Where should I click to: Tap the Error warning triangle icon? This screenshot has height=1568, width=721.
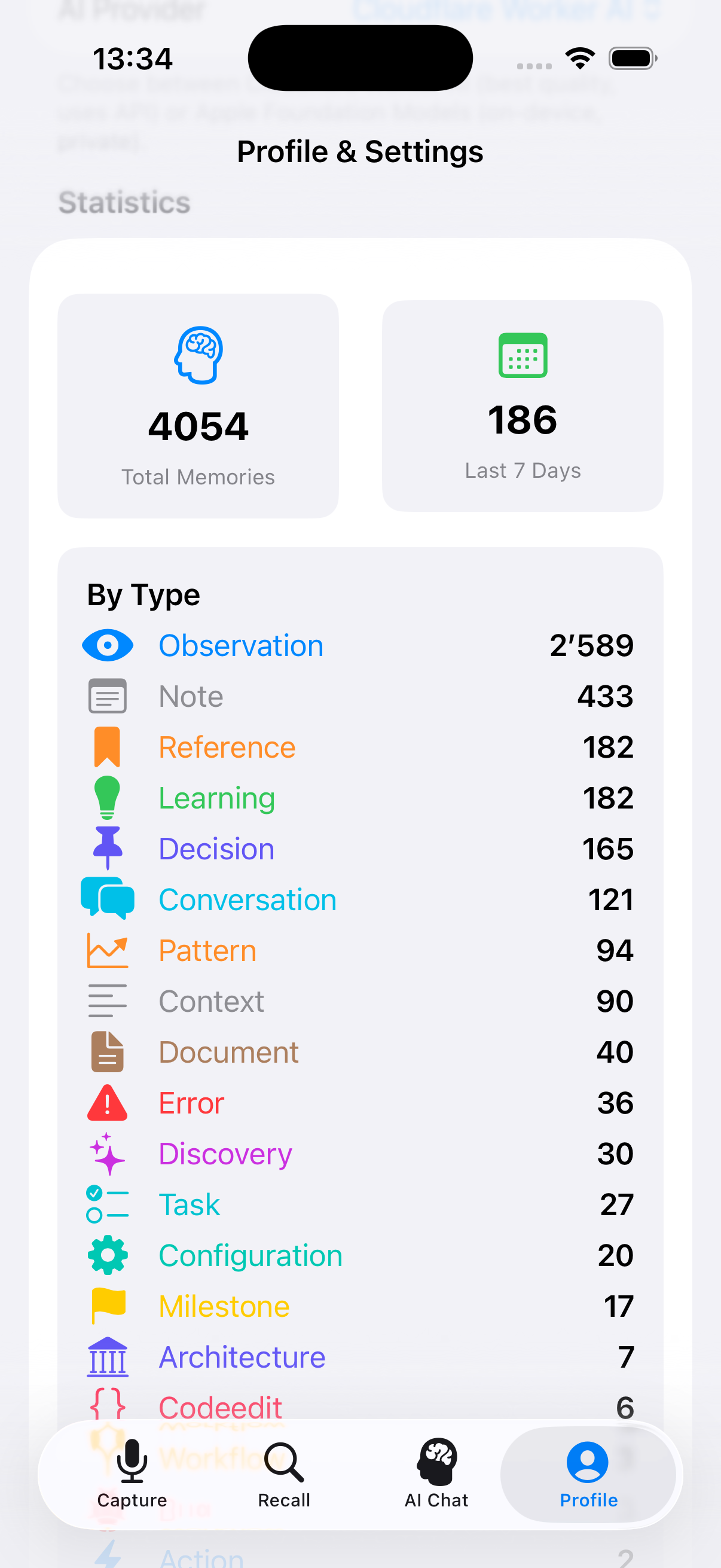pos(107,1102)
